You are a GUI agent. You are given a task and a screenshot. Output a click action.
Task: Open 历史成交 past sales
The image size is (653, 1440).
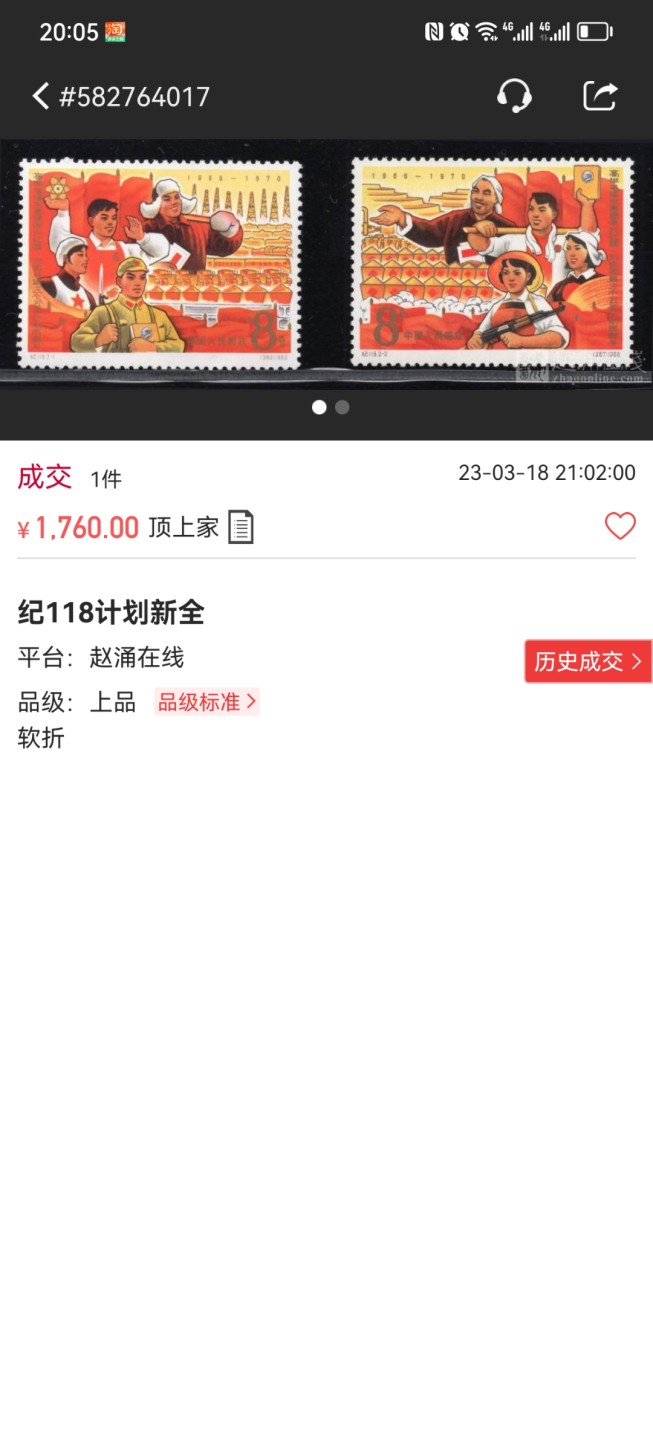tap(587, 661)
